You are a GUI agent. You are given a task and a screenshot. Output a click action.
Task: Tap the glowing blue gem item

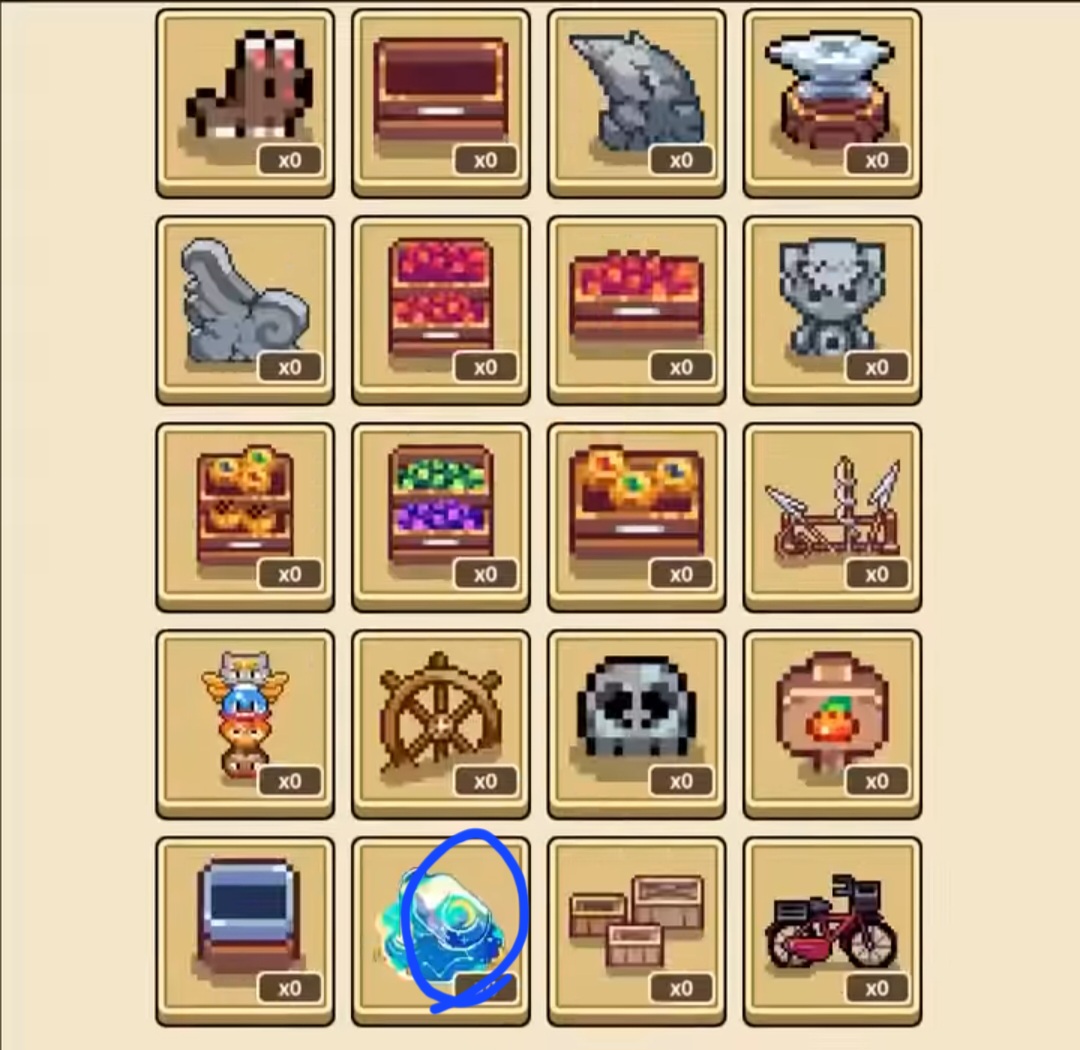441,931
